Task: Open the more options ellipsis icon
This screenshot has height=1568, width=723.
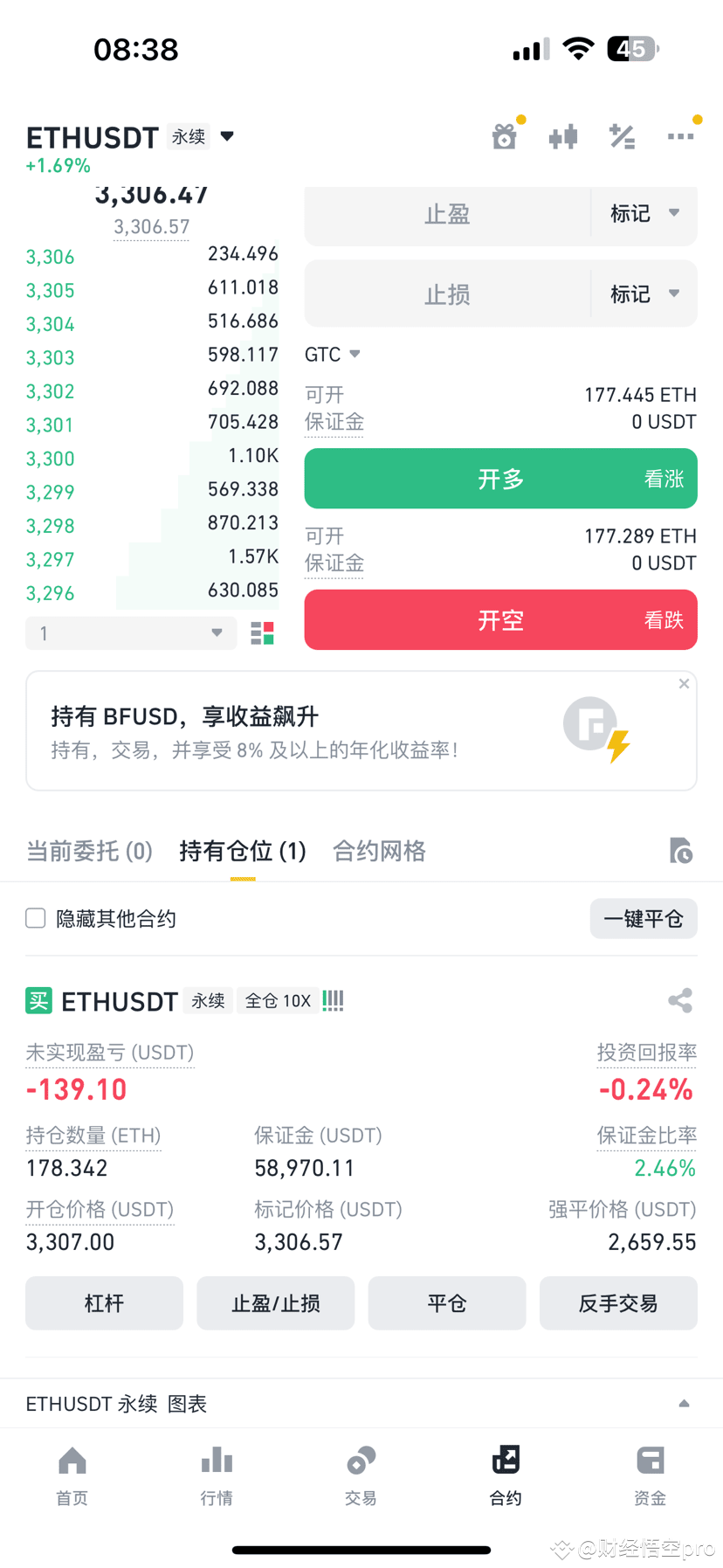Action: (x=681, y=136)
